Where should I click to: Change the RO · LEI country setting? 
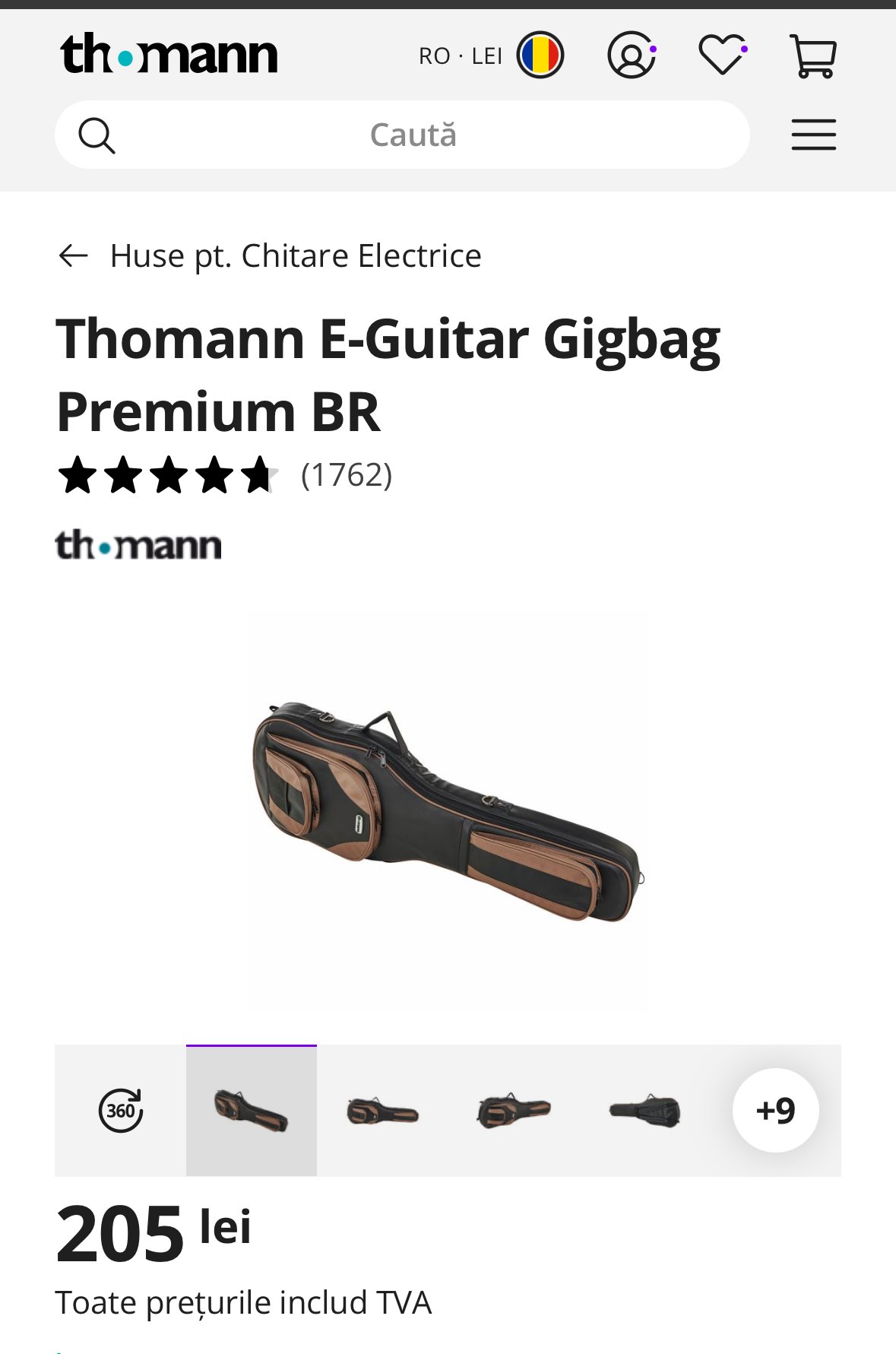491,55
